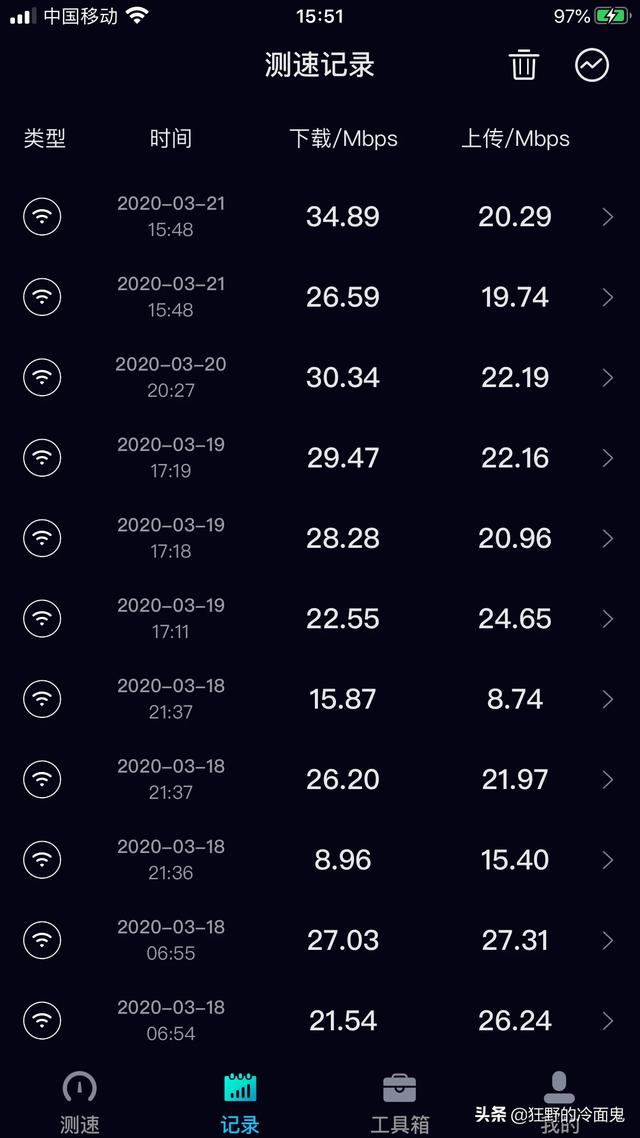View the record with 22.55 download speed

click(320, 619)
